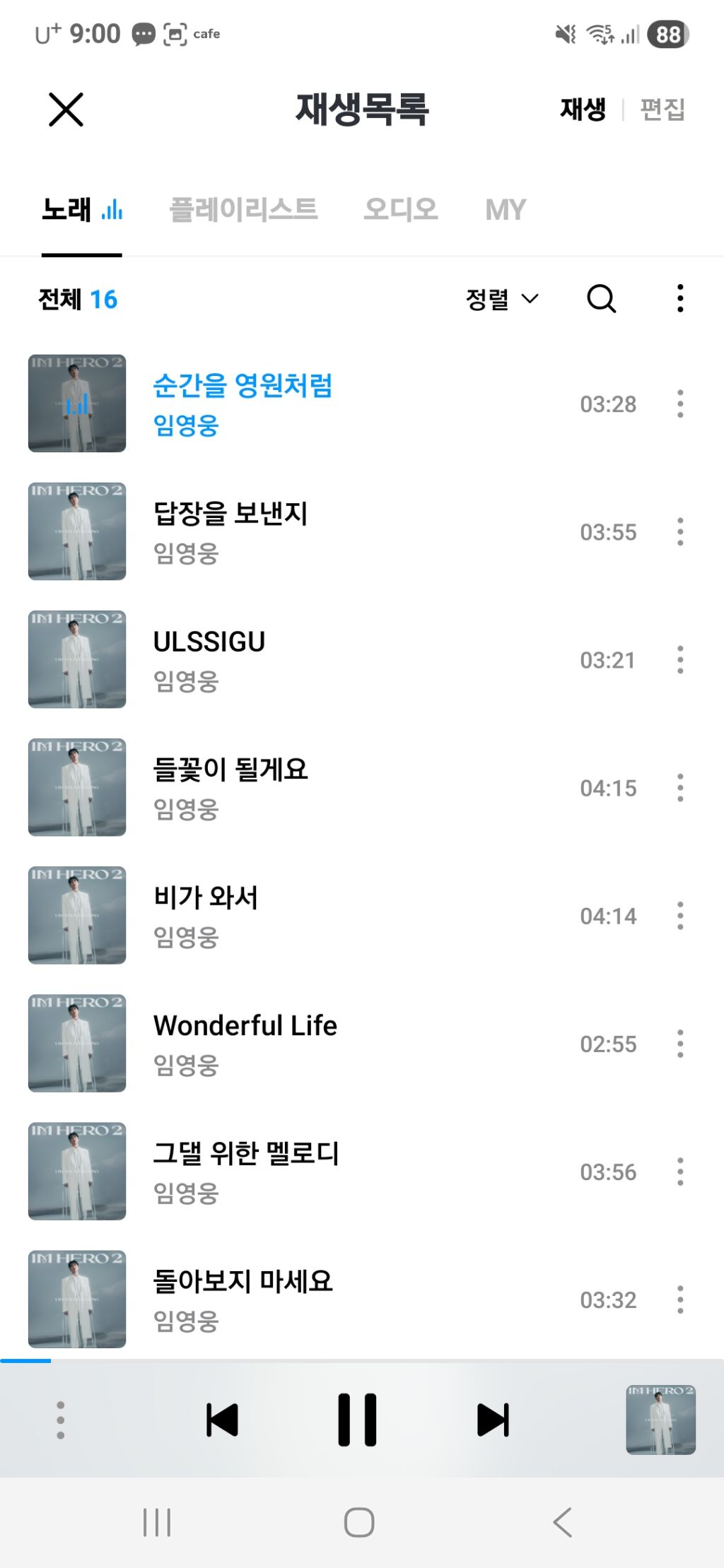724x1568 pixels.
Task: Search within the playlist
Action: [601, 299]
